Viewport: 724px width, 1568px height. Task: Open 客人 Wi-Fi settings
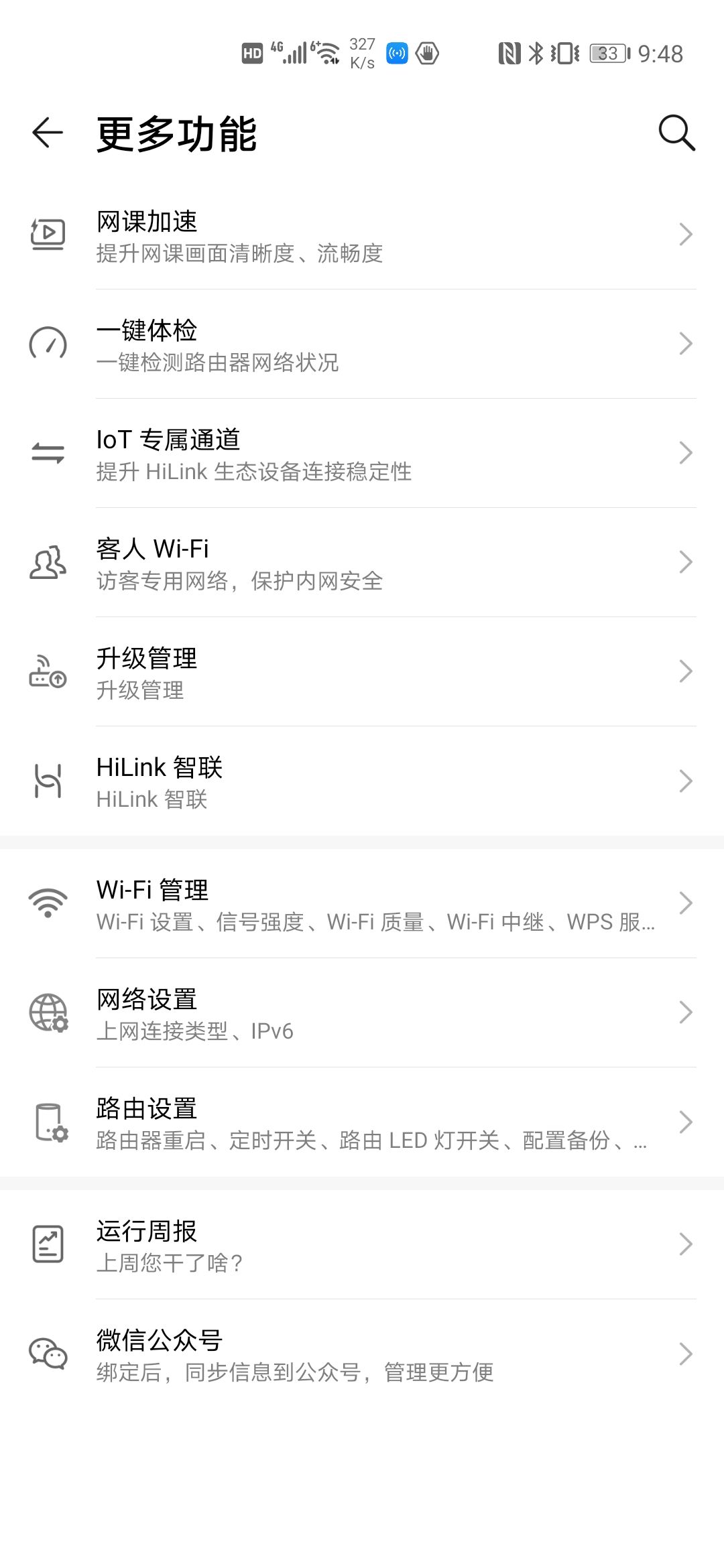coord(362,563)
